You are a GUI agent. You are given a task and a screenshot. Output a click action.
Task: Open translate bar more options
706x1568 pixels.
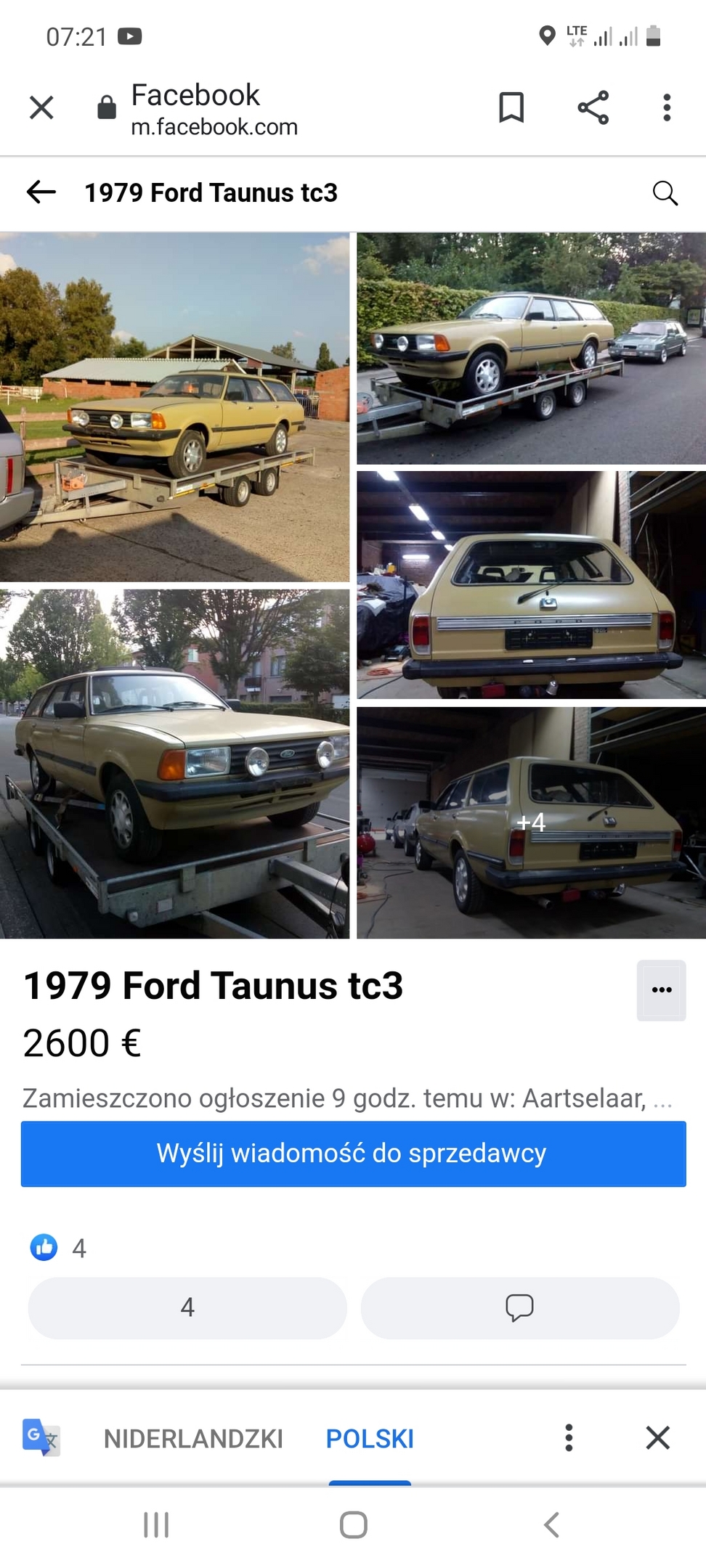coord(569,1438)
